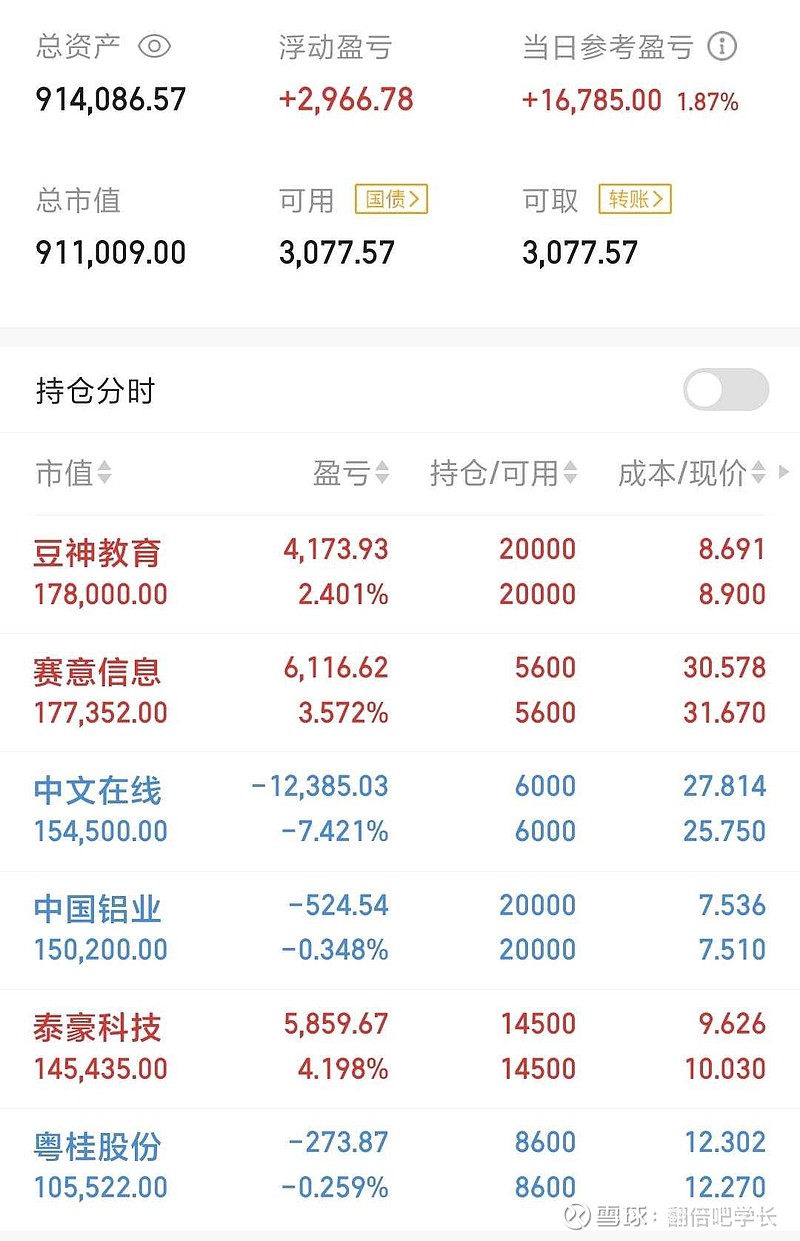800x1241 pixels.
Task: Sort holdings by 盈亏 column
Action: pos(383,474)
